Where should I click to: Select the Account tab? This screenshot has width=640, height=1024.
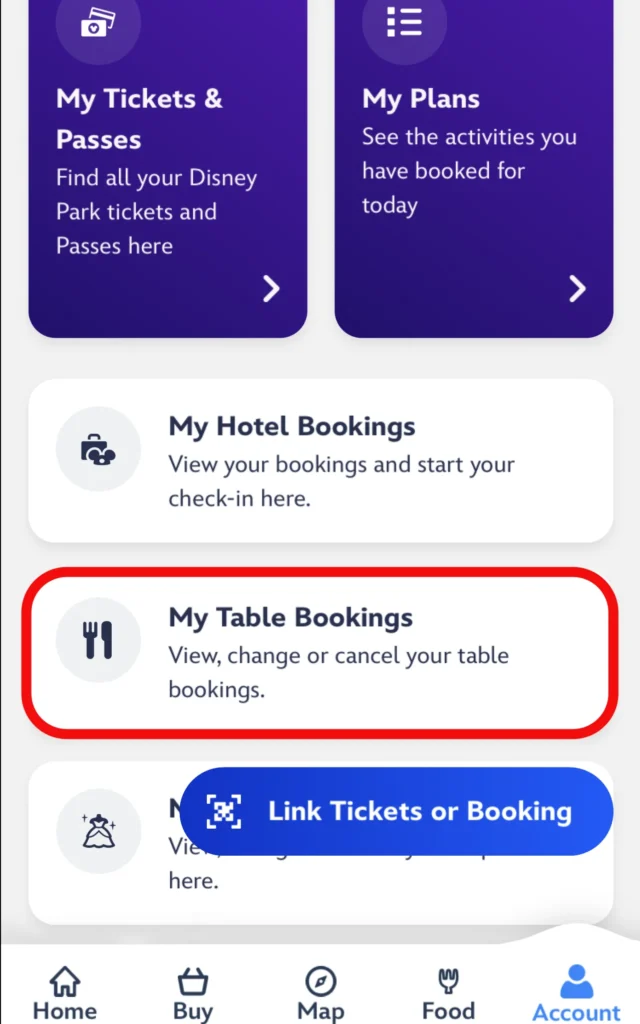pyautogui.click(x=576, y=993)
